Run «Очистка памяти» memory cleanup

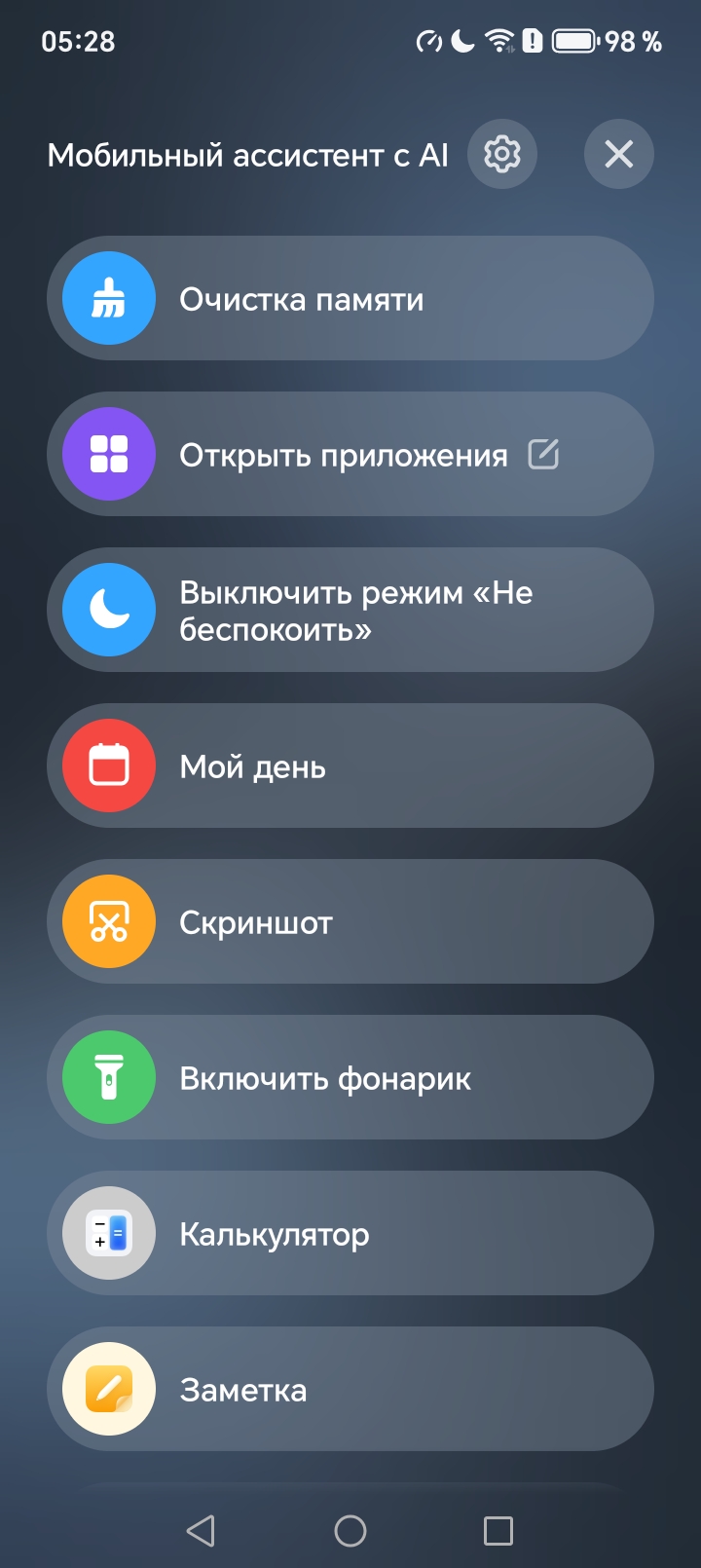coord(350,298)
